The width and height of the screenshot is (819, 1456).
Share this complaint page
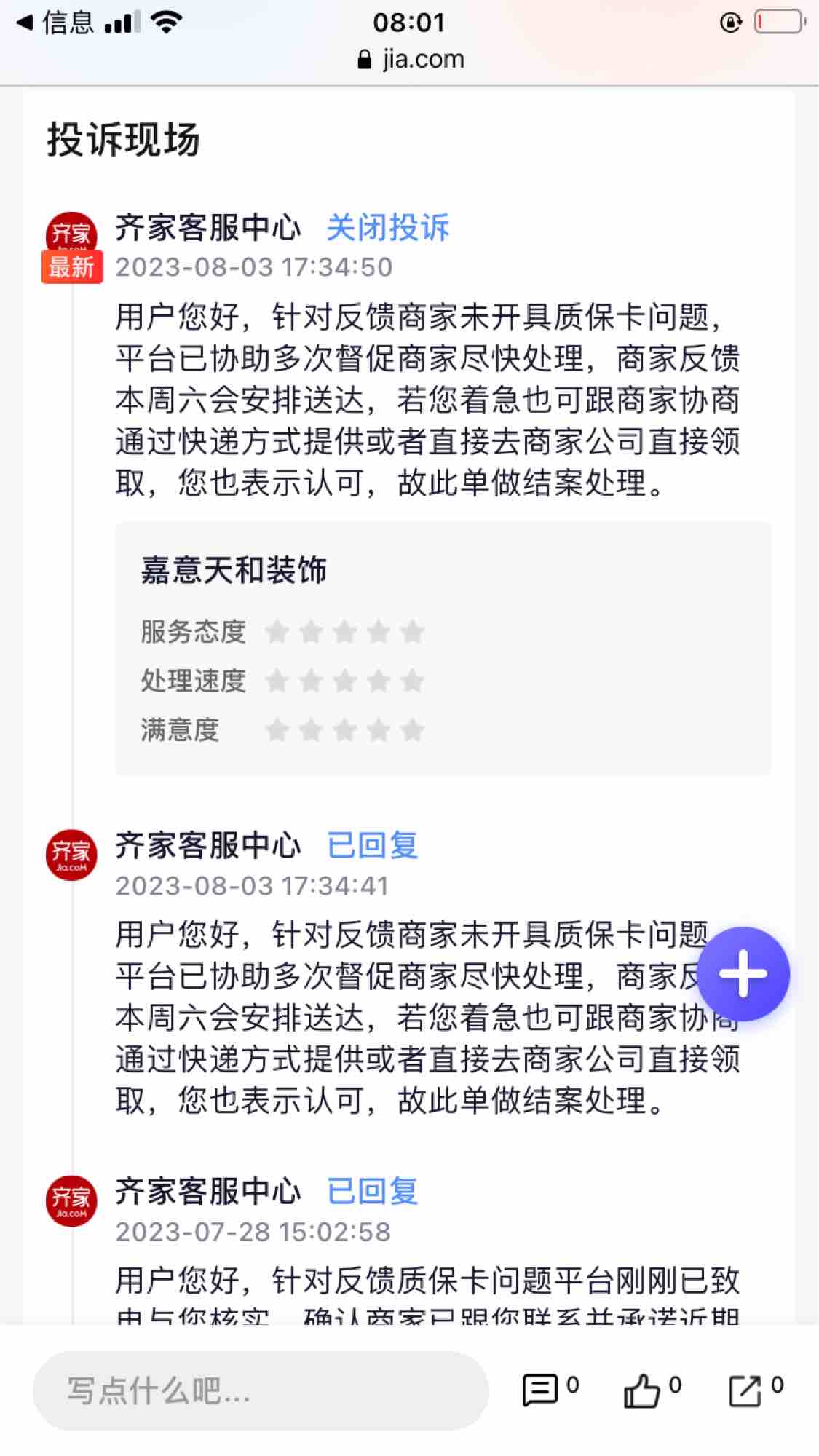745,1390
